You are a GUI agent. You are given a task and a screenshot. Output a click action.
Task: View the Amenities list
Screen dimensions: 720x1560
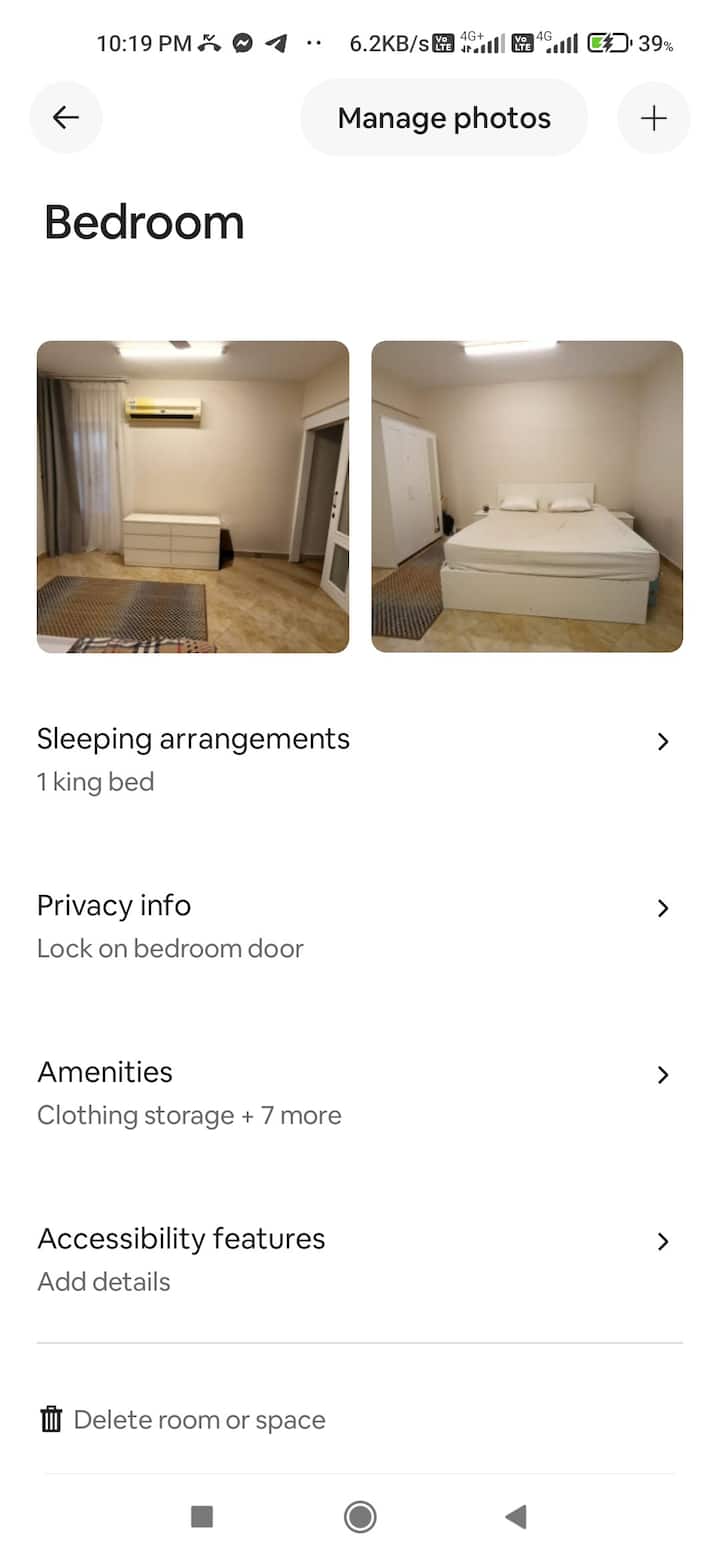coord(354,1092)
